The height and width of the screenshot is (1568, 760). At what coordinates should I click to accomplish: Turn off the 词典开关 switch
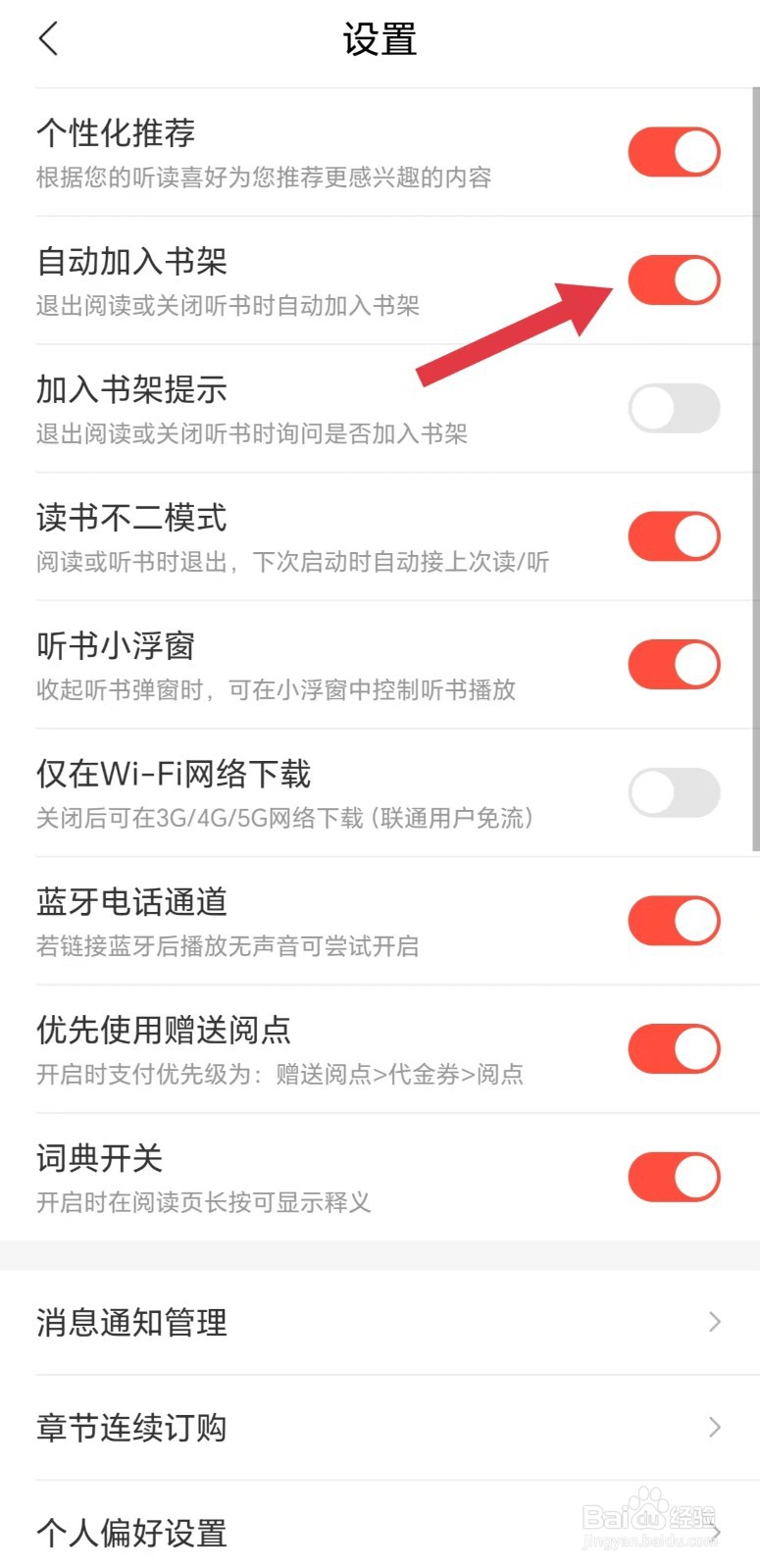click(x=674, y=1177)
